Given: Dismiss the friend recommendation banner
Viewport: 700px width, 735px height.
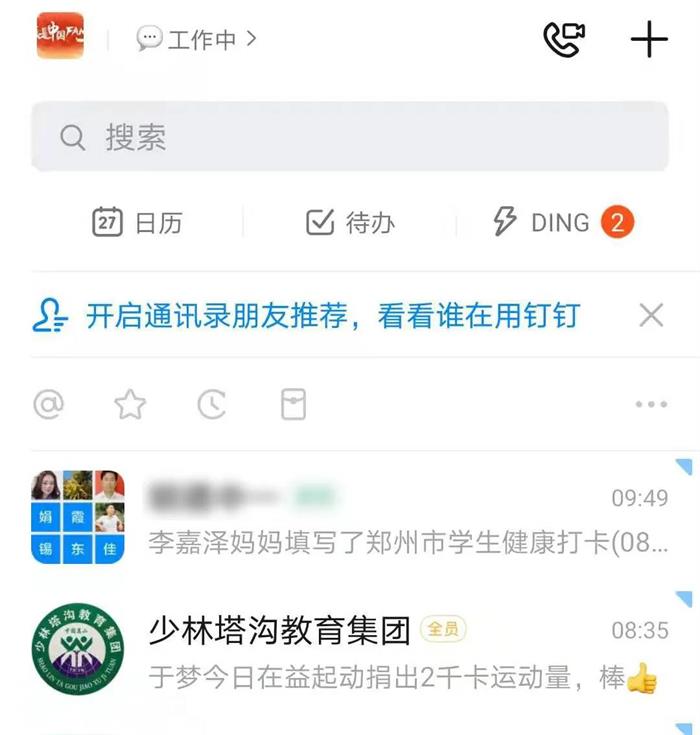Looking at the screenshot, I should pos(651,316).
